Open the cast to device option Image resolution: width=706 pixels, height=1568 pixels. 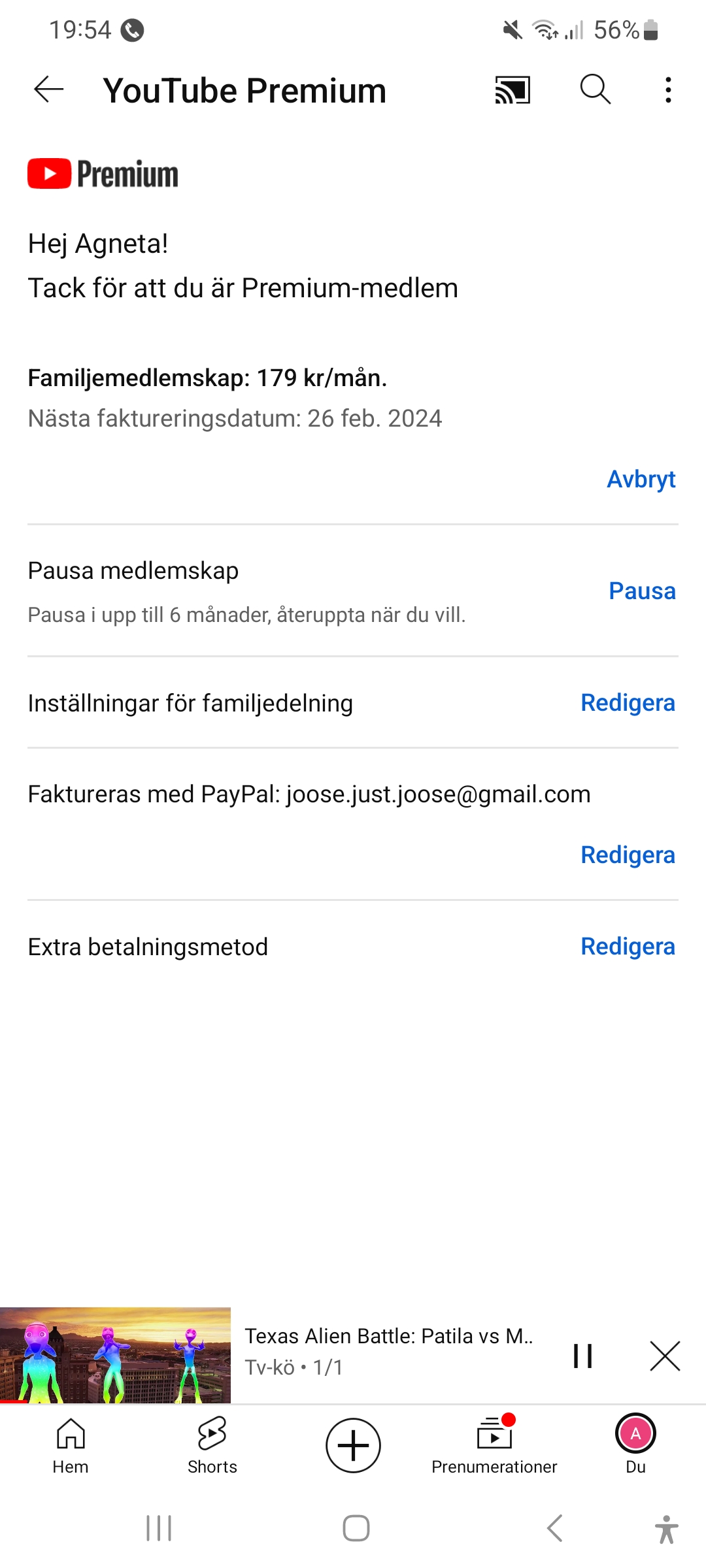[x=513, y=90]
